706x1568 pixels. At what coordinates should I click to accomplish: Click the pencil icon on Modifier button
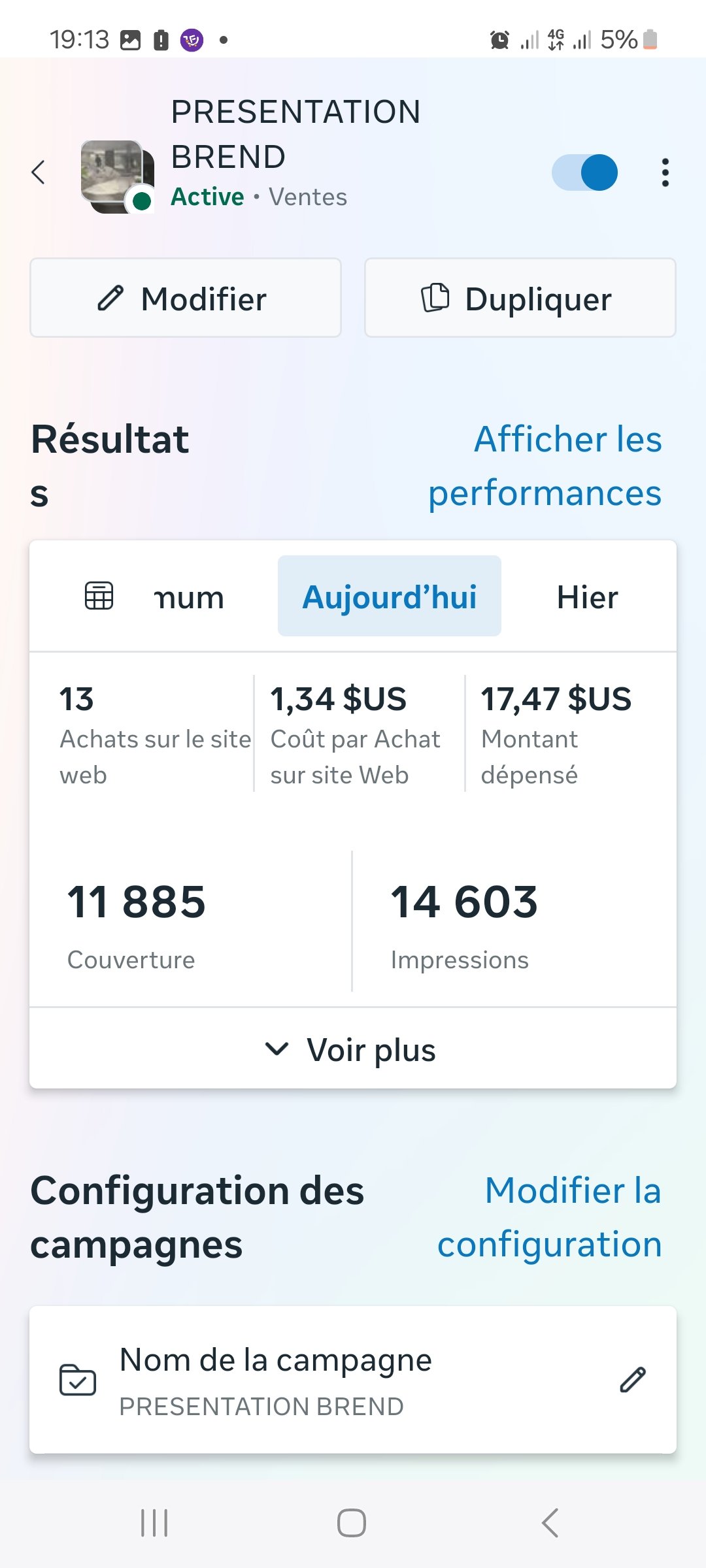(x=111, y=298)
